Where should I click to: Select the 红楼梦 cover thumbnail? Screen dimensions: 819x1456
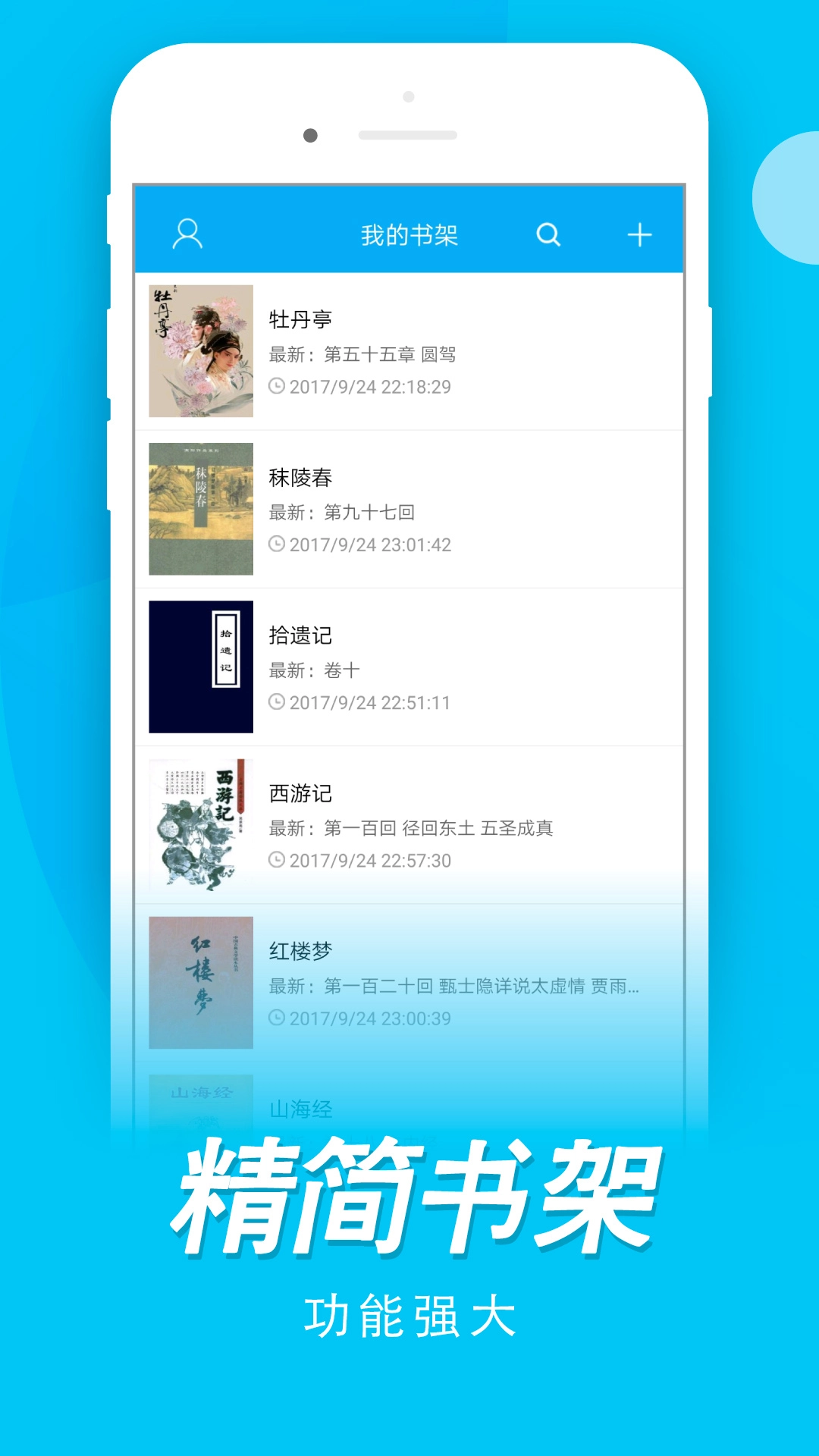[x=200, y=981]
